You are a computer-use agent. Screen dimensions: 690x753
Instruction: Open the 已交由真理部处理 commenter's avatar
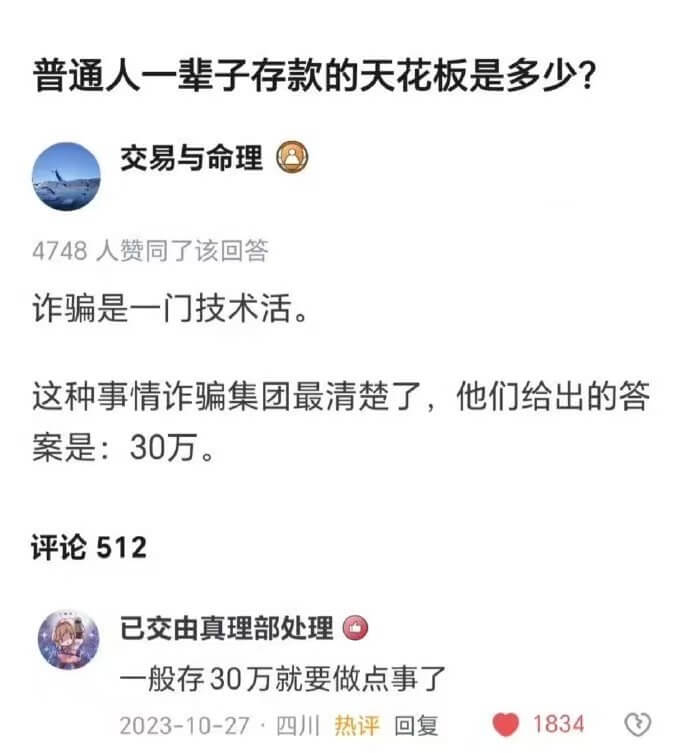click(67, 639)
